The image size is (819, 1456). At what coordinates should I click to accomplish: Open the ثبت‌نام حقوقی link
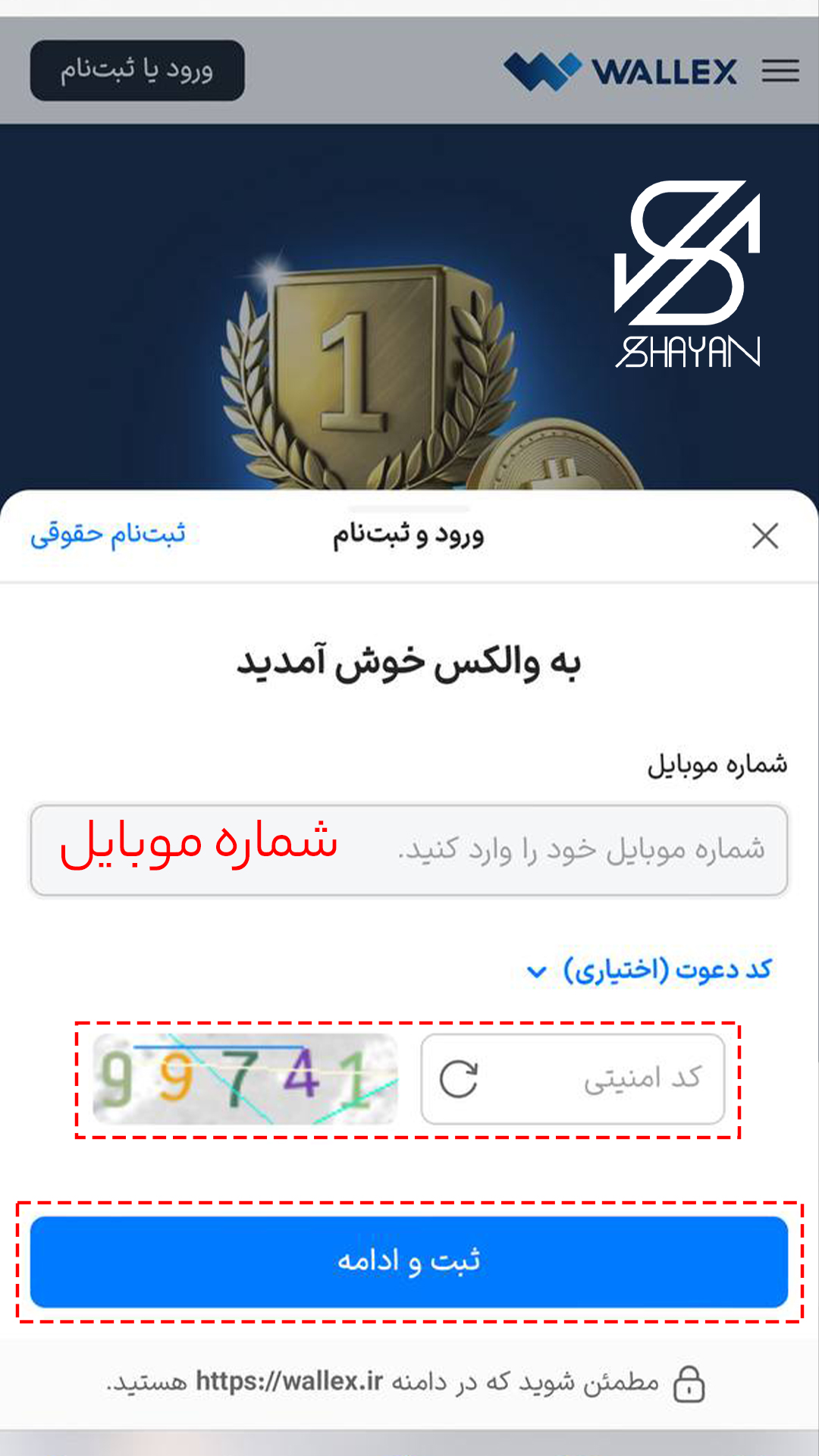pos(108,534)
